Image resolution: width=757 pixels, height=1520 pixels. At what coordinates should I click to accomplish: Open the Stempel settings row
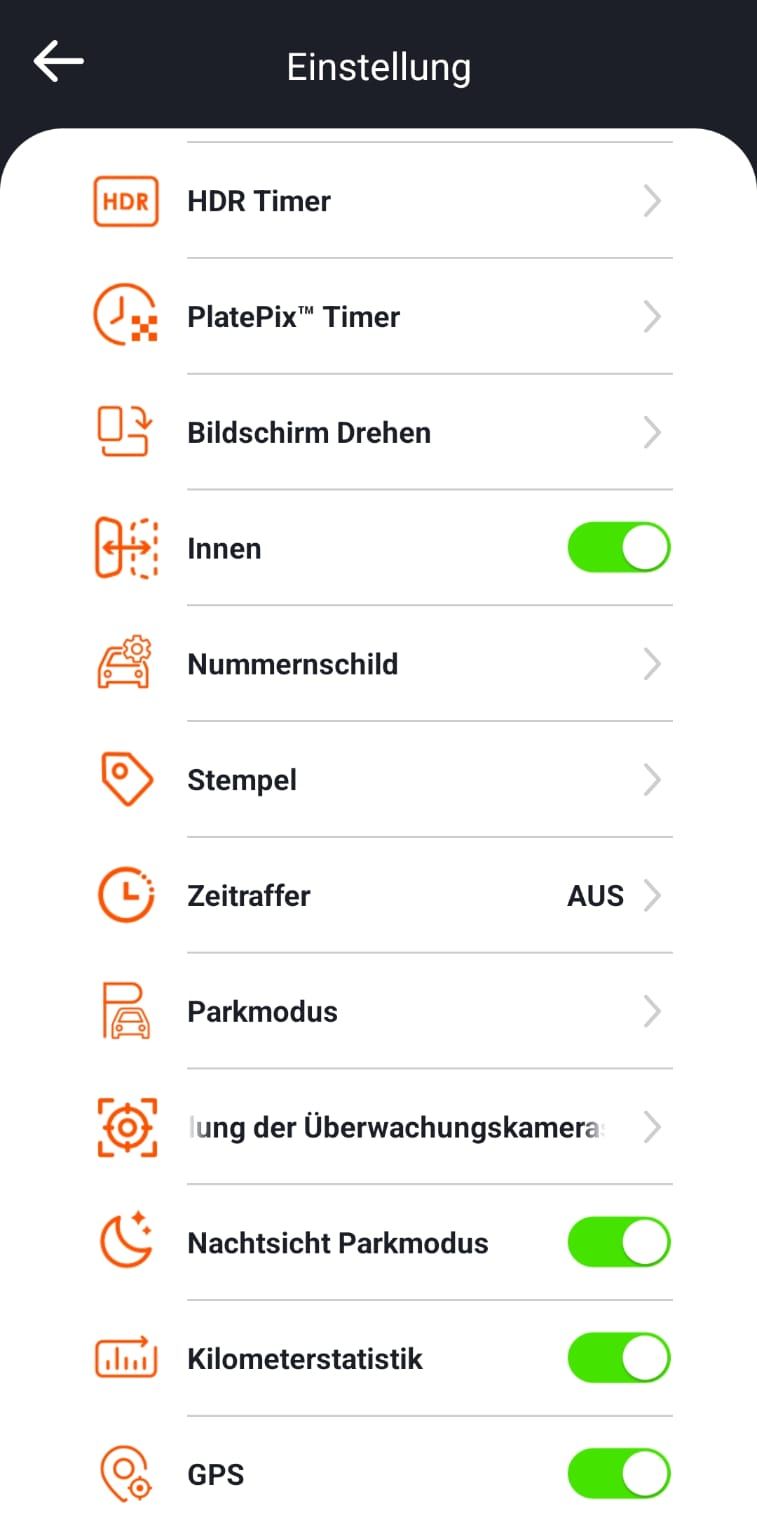tap(378, 780)
